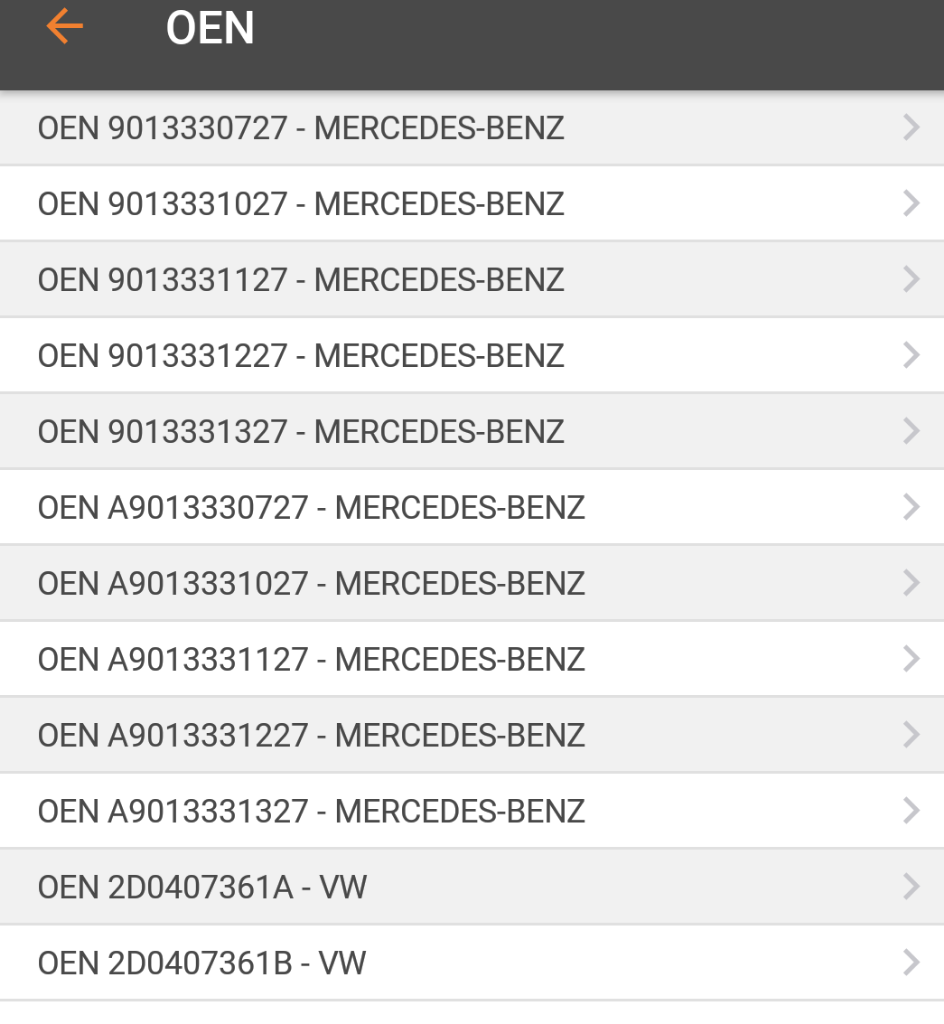This screenshot has height=1024, width=944.
Task: Open the OEN A9013331227 entry
Action: pos(472,736)
